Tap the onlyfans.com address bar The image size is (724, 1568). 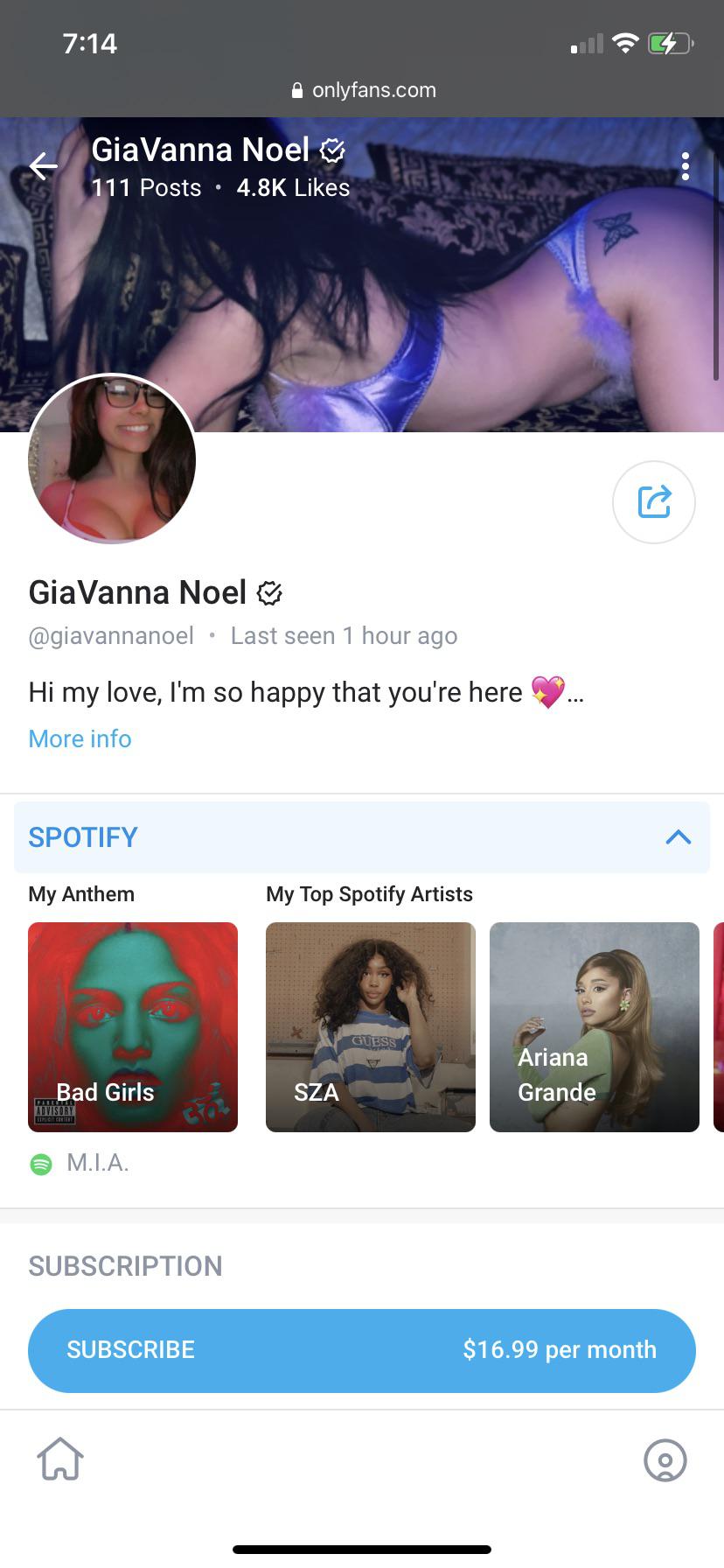(362, 90)
